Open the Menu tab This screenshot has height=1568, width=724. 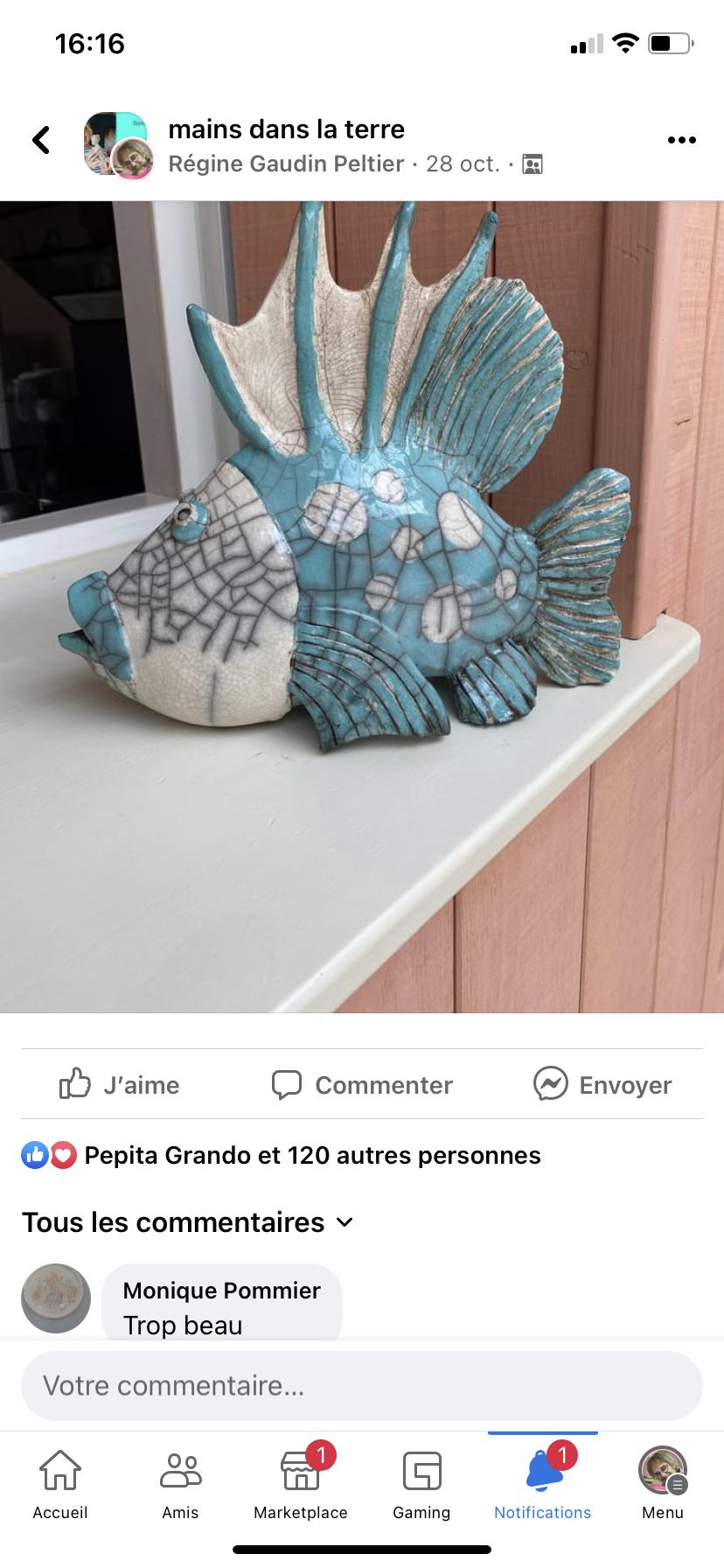(663, 1485)
